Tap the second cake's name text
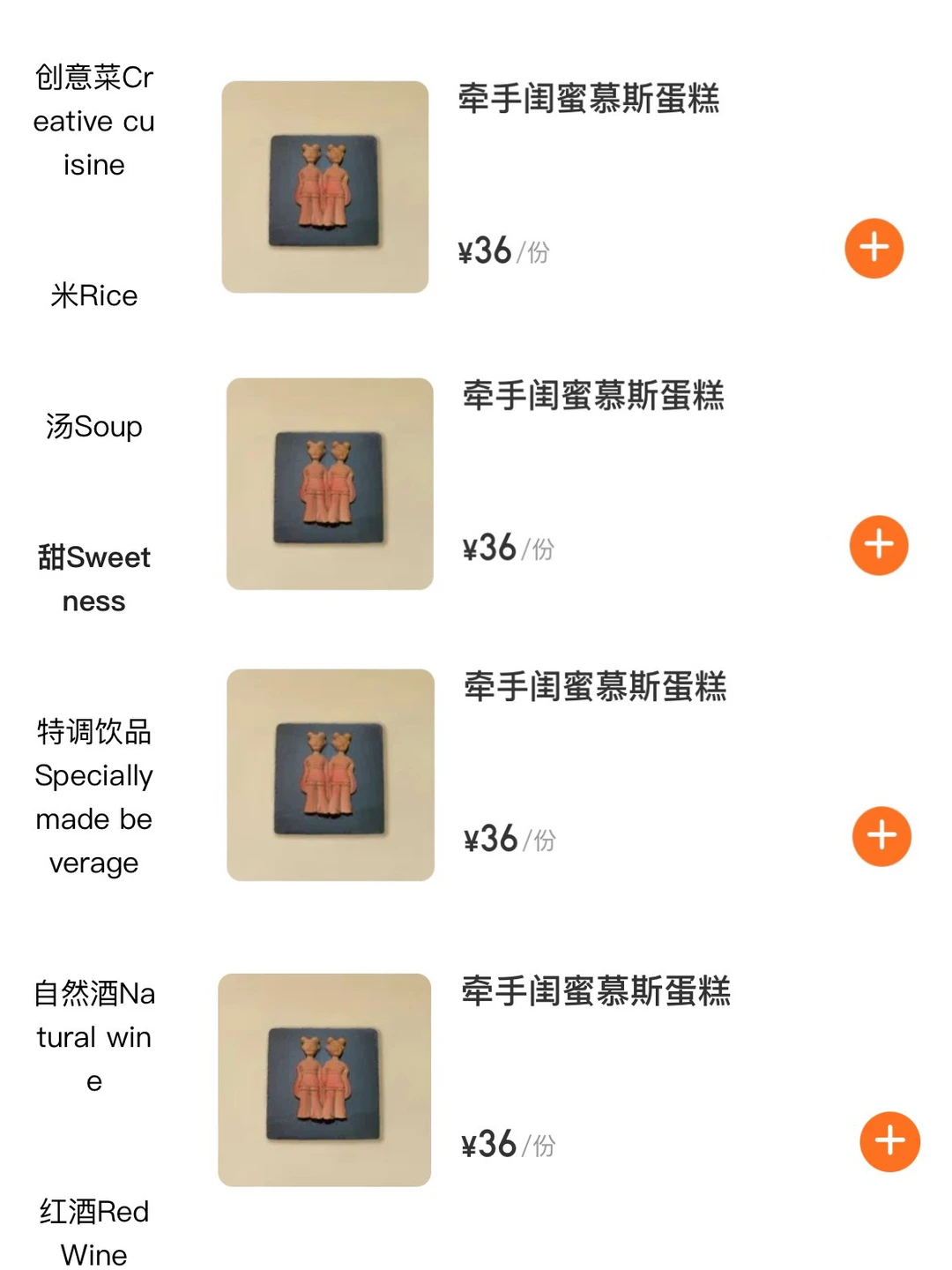Image resolution: width=952 pixels, height=1270 pixels. point(593,398)
